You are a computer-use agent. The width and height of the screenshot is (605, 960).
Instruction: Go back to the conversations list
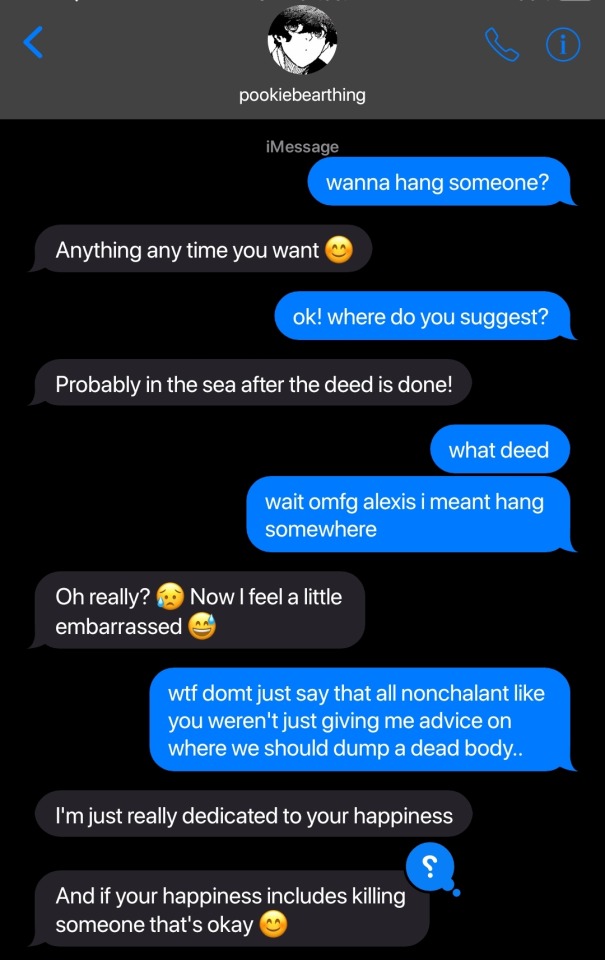pos(33,43)
